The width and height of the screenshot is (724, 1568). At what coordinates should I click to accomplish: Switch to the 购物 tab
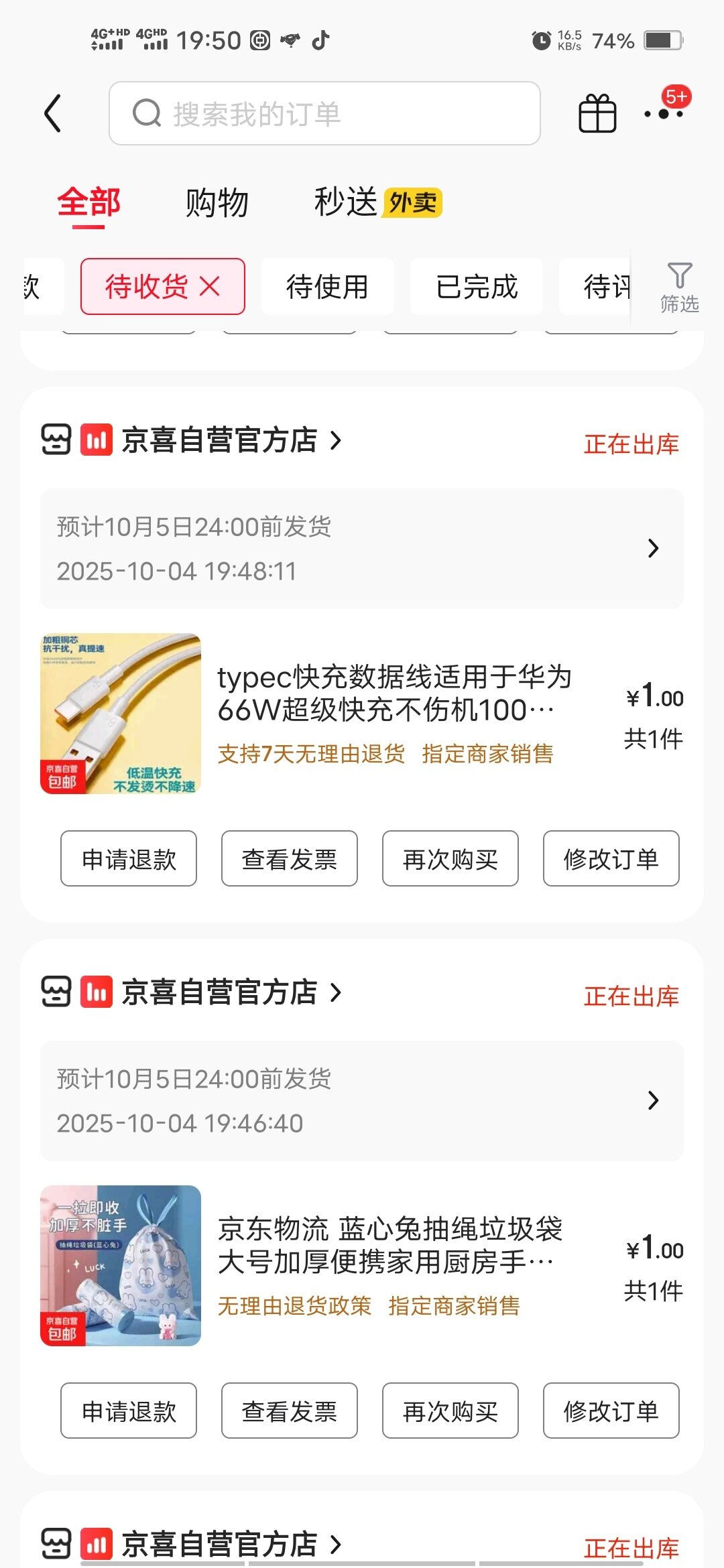tap(217, 202)
